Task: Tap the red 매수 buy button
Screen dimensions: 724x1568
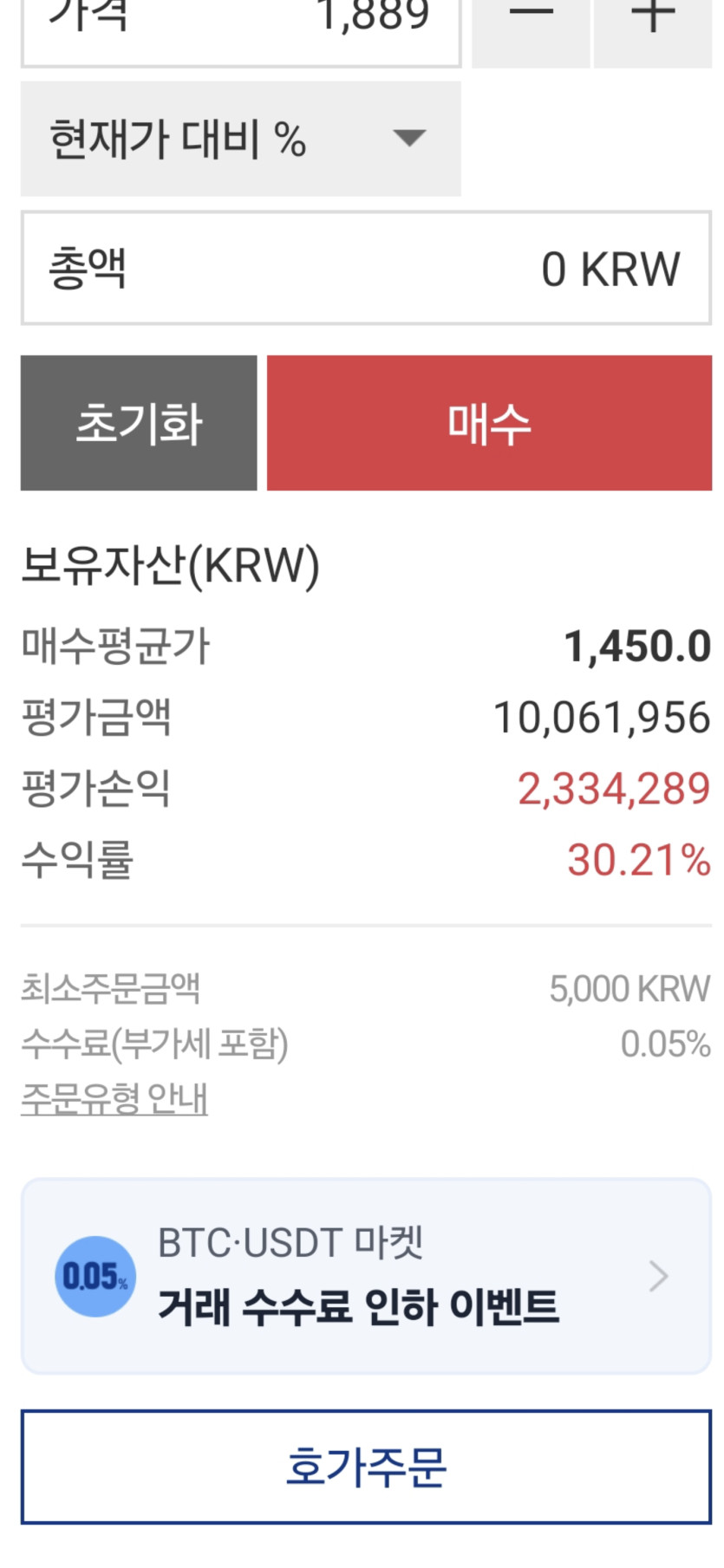Action: (x=489, y=423)
